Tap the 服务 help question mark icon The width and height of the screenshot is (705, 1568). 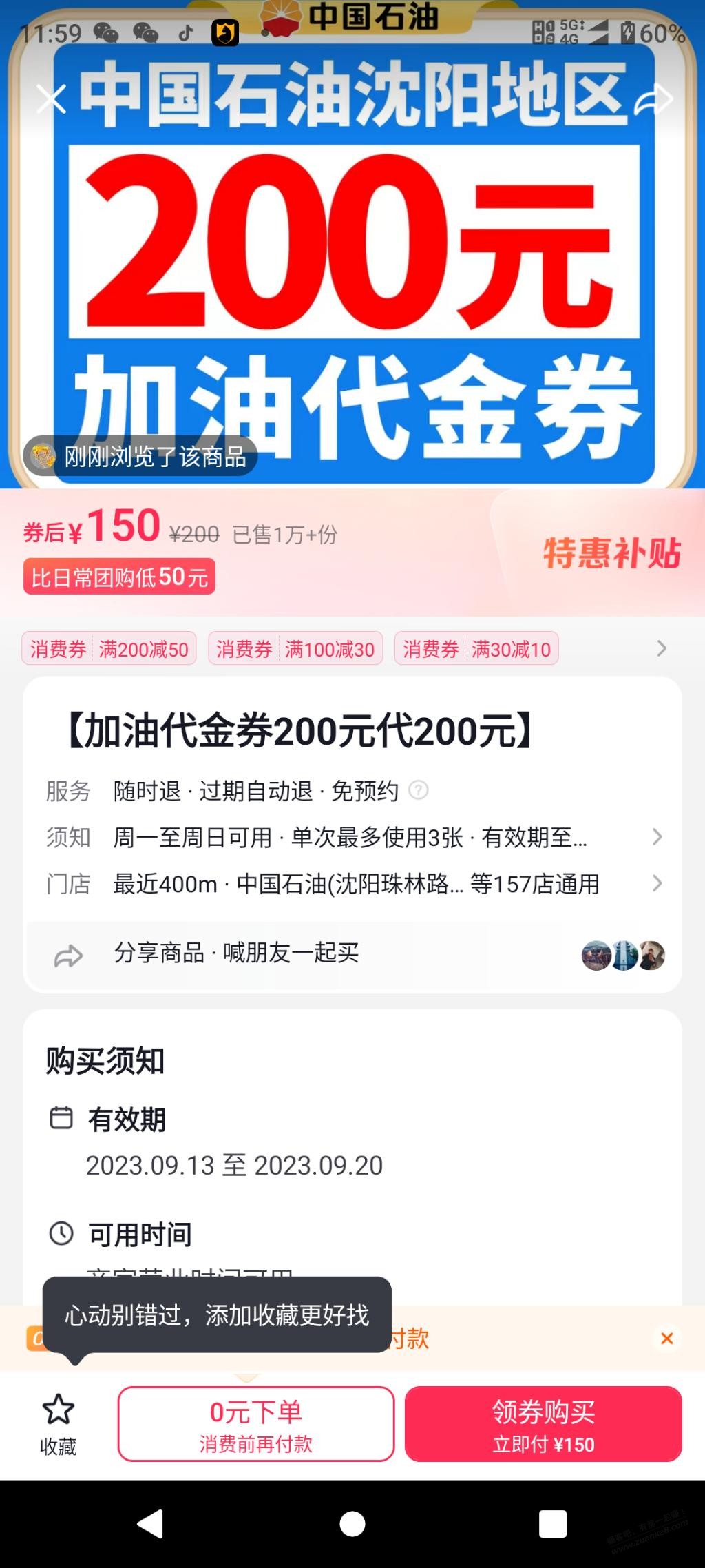pyautogui.click(x=419, y=790)
